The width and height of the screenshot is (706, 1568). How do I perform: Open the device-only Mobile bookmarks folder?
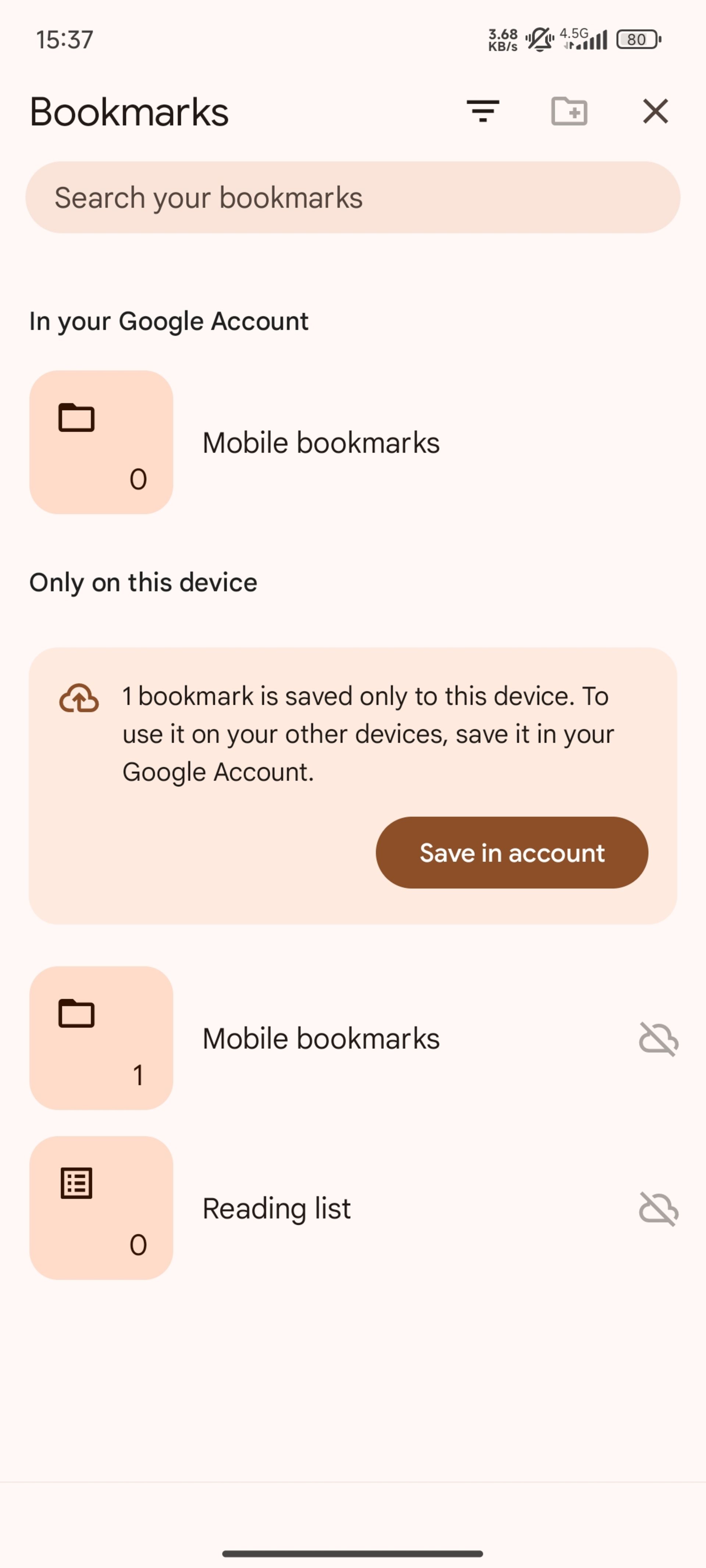click(x=320, y=1038)
